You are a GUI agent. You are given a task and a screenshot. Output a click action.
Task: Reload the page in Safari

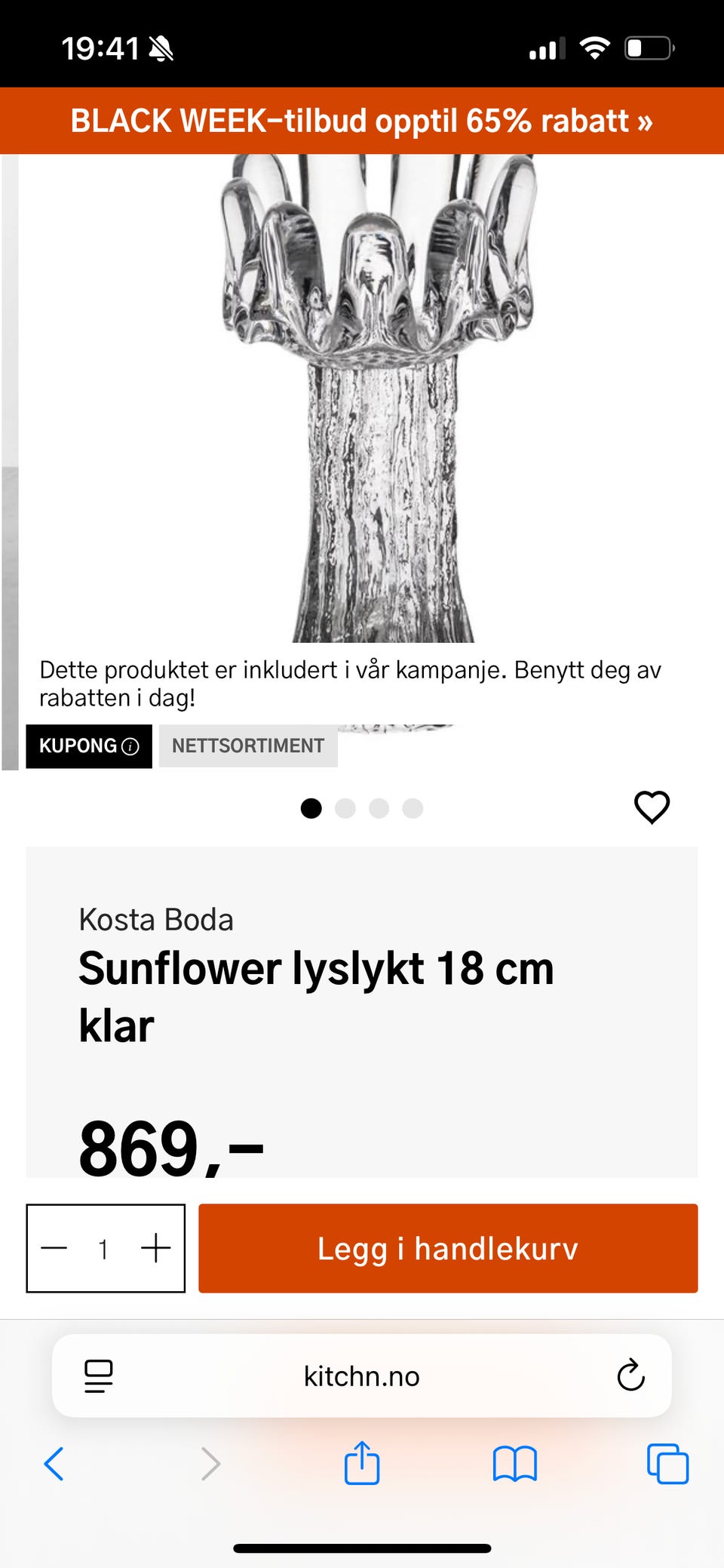(x=630, y=1376)
